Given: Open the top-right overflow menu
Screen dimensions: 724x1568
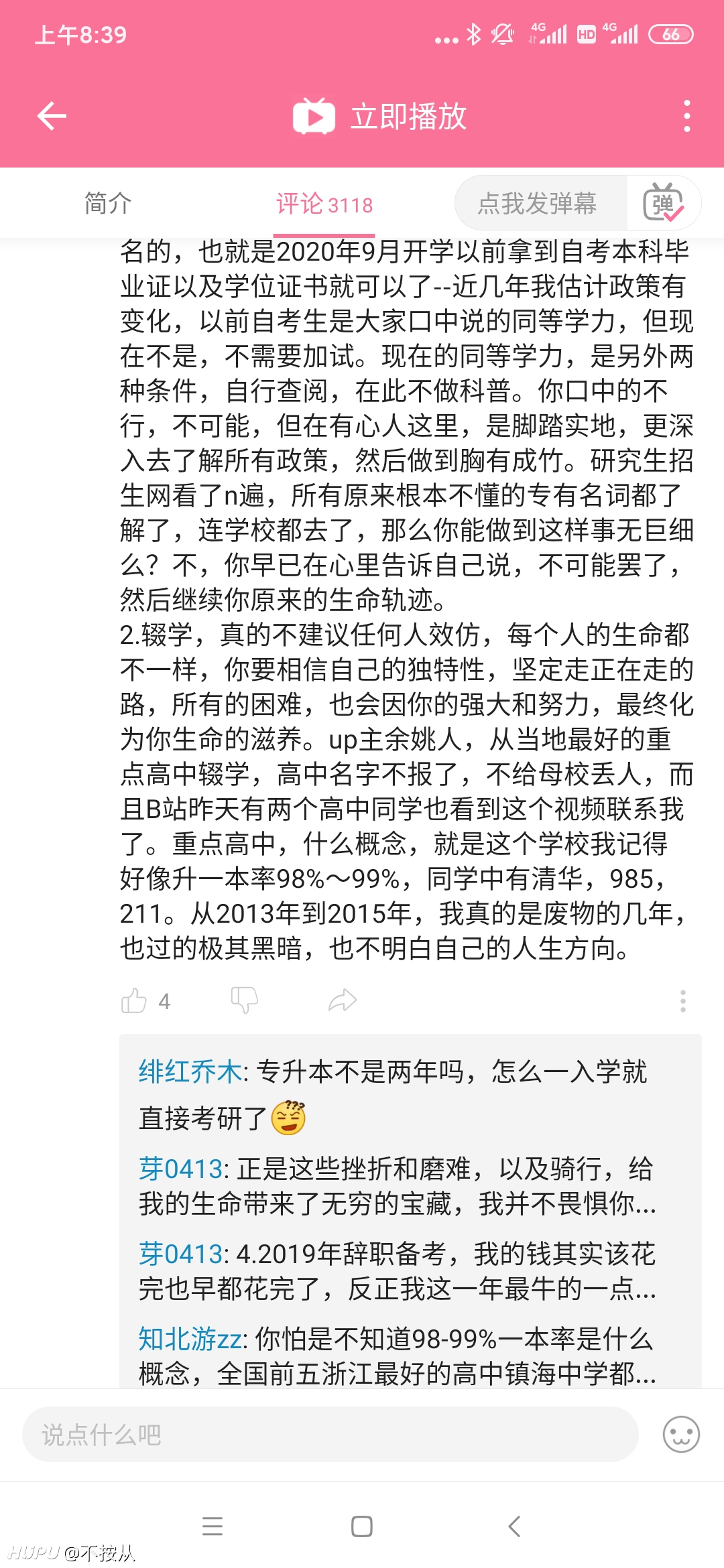Looking at the screenshot, I should [x=686, y=116].
